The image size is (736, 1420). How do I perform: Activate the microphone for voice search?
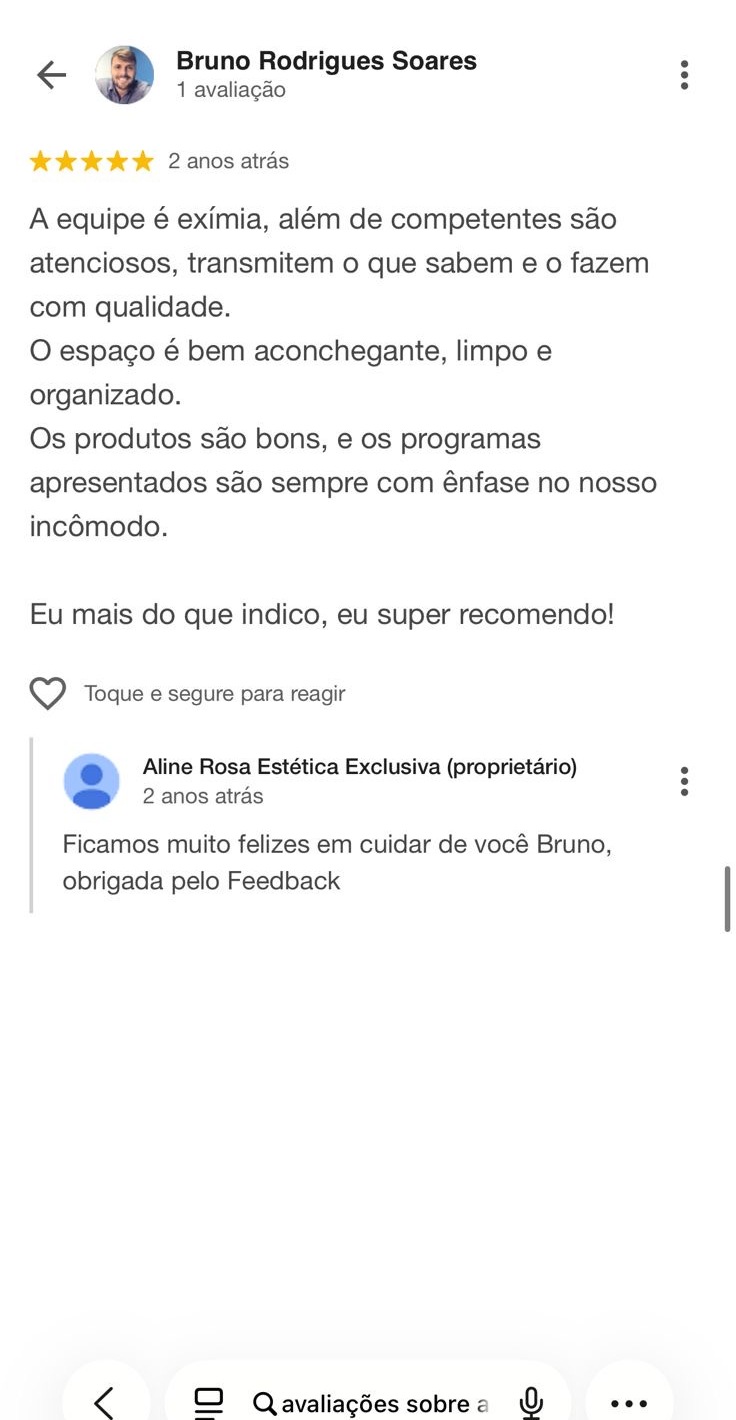(530, 1402)
